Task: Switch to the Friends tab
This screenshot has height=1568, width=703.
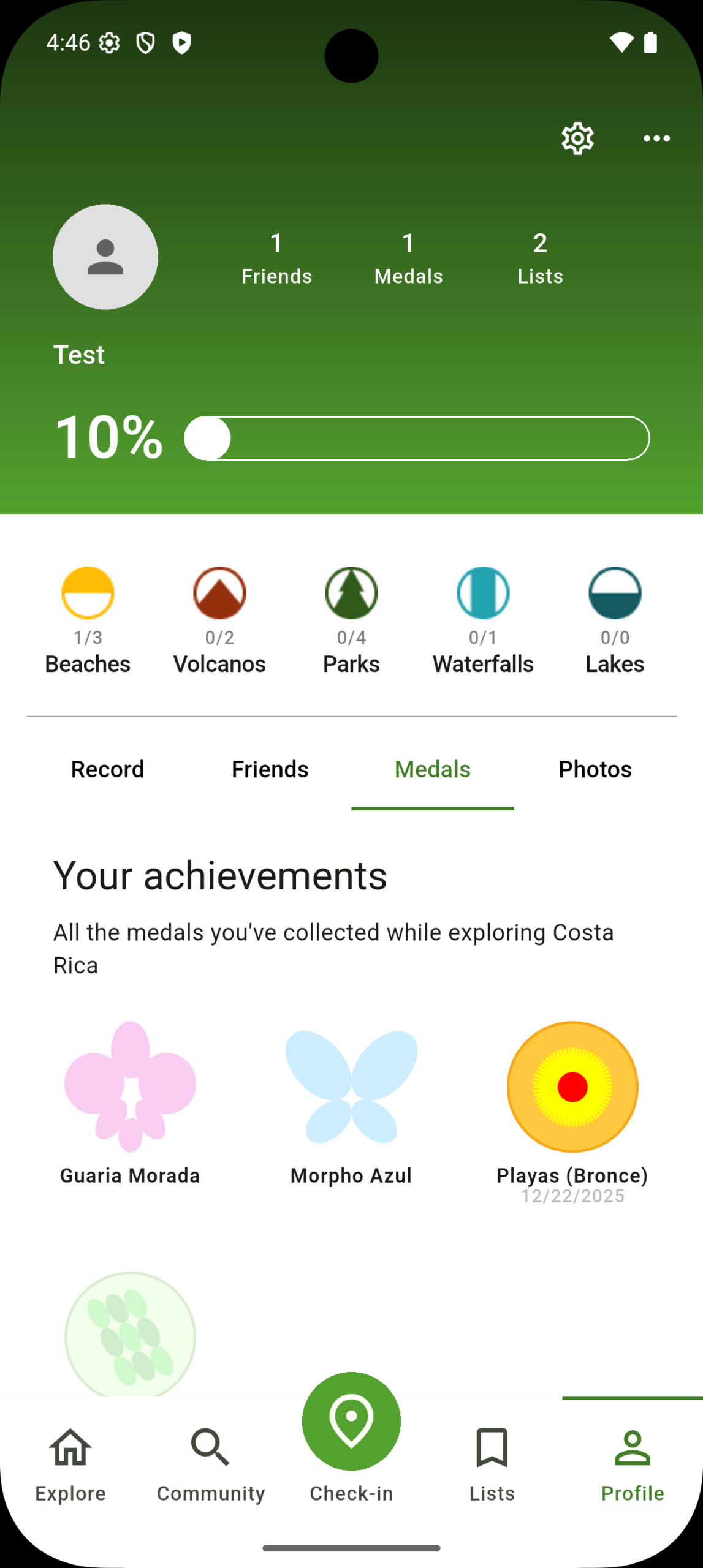Action: [x=270, y=769]
